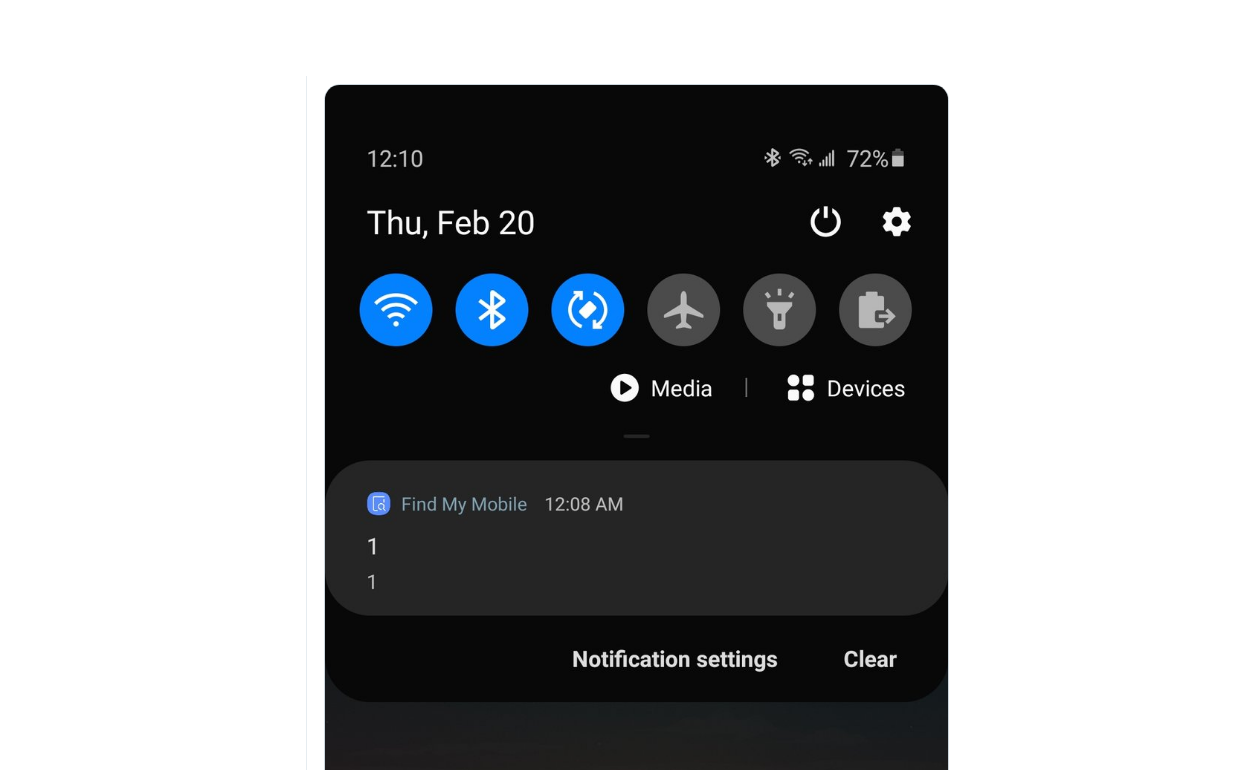This screenshot has height=770, width=1248.
Task: Open the Devices panel
Action: click(846, 388)
